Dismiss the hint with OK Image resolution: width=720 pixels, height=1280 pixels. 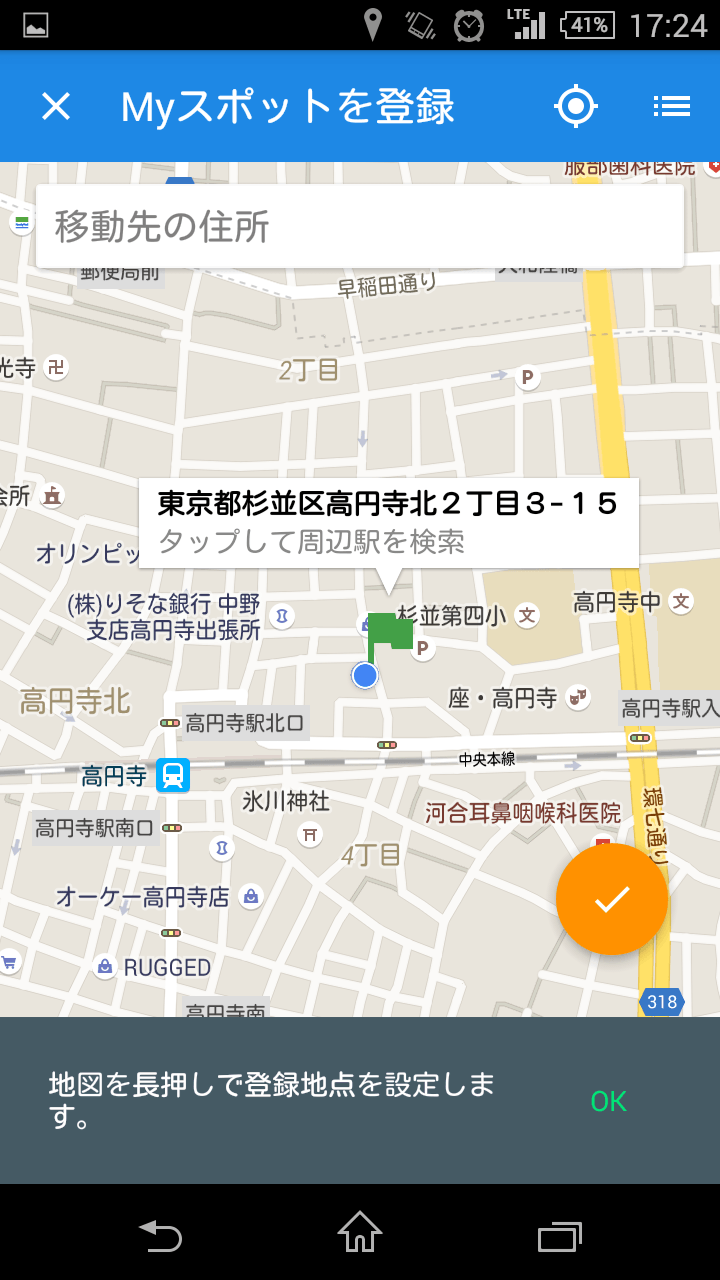(608, 1101)
